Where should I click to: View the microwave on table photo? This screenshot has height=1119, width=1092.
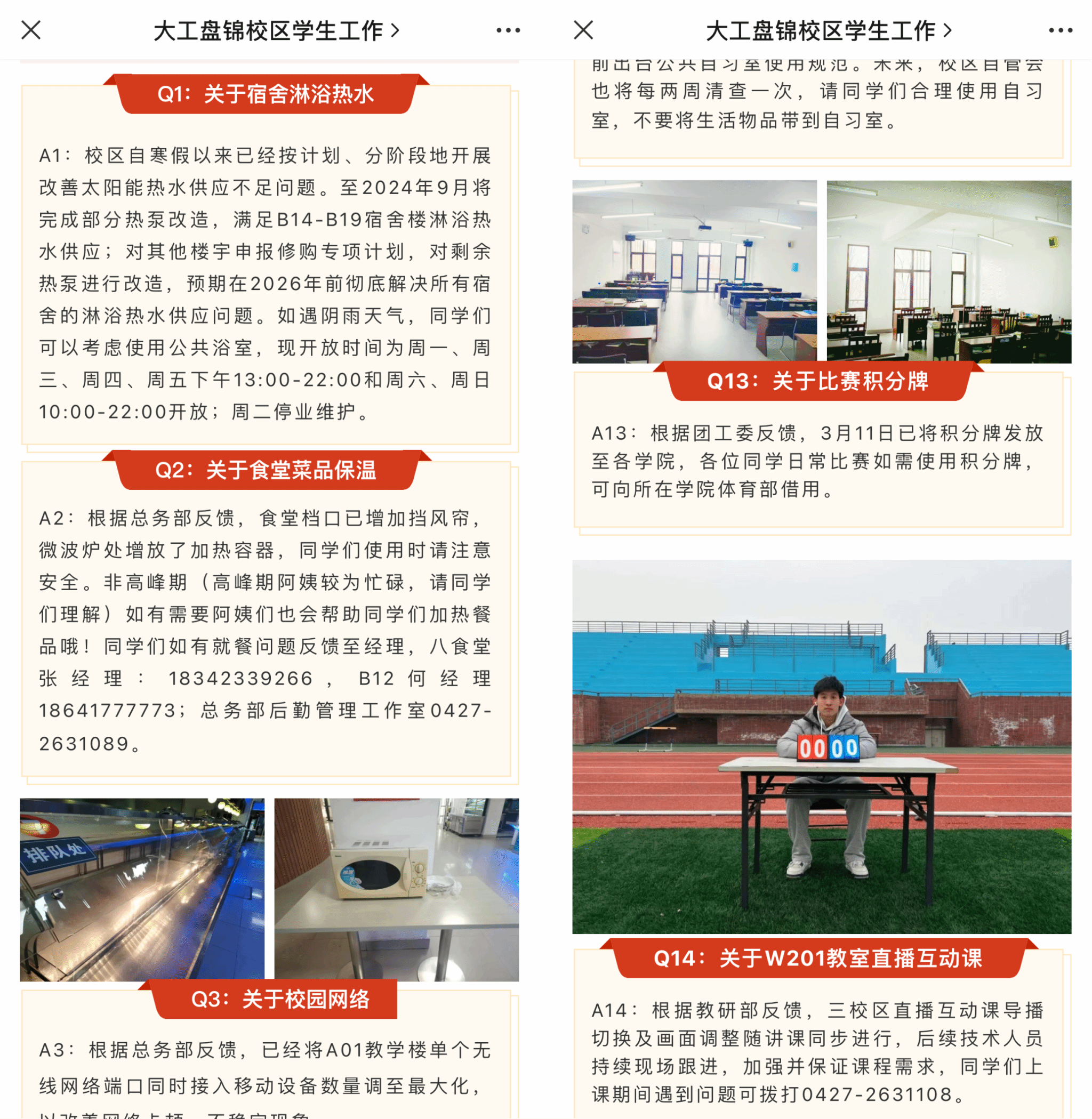(396, 889)
